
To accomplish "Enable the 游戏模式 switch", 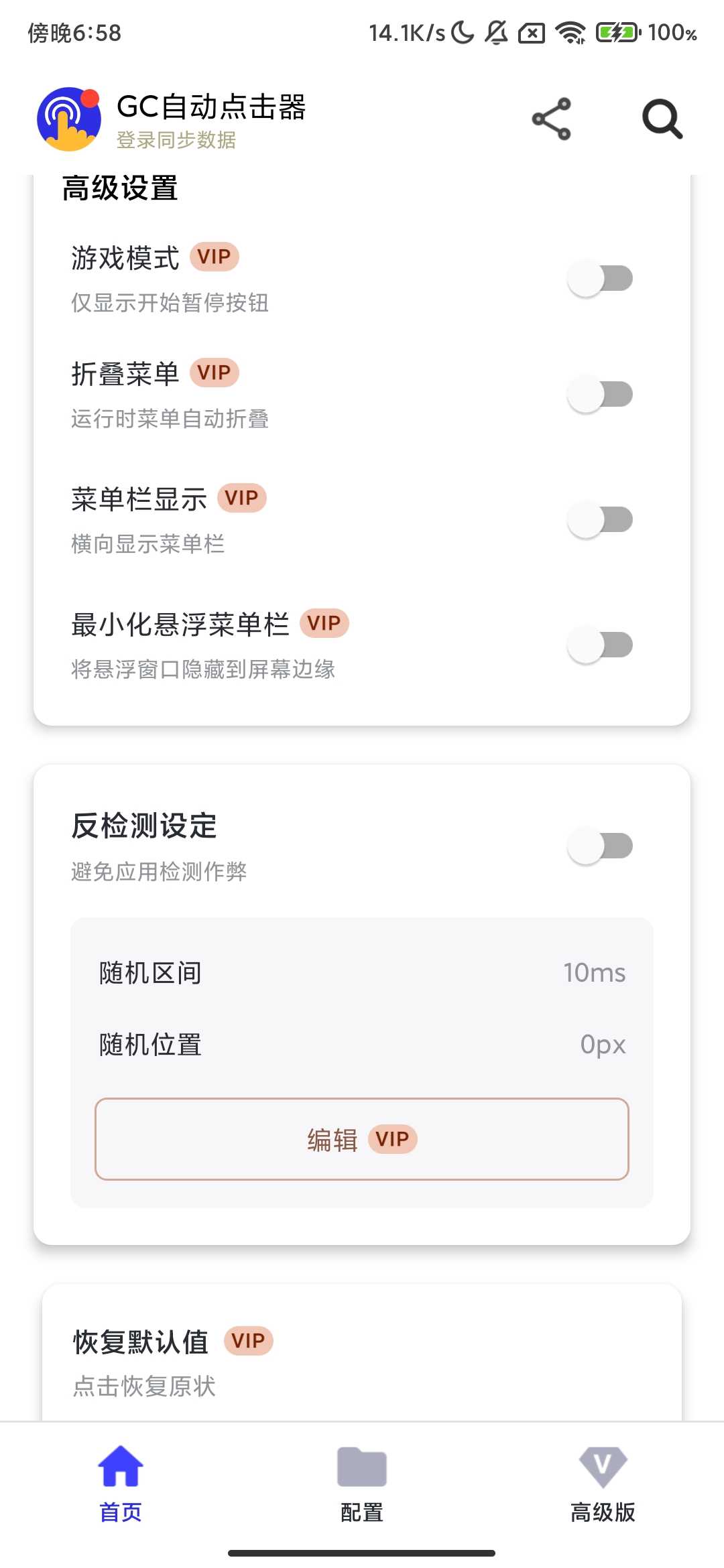I will [x=600, y=278].
